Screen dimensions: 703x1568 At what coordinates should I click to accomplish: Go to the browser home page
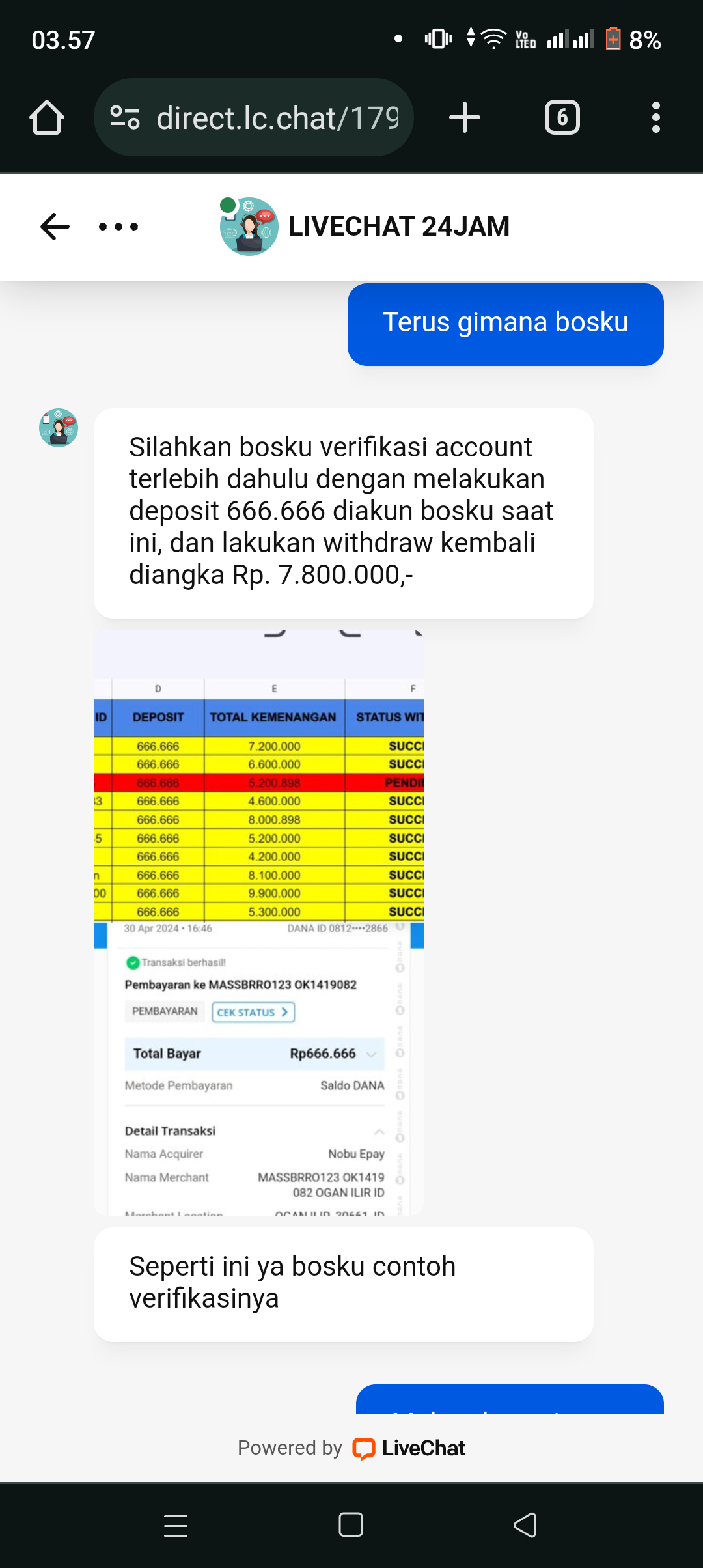(47, 118)
